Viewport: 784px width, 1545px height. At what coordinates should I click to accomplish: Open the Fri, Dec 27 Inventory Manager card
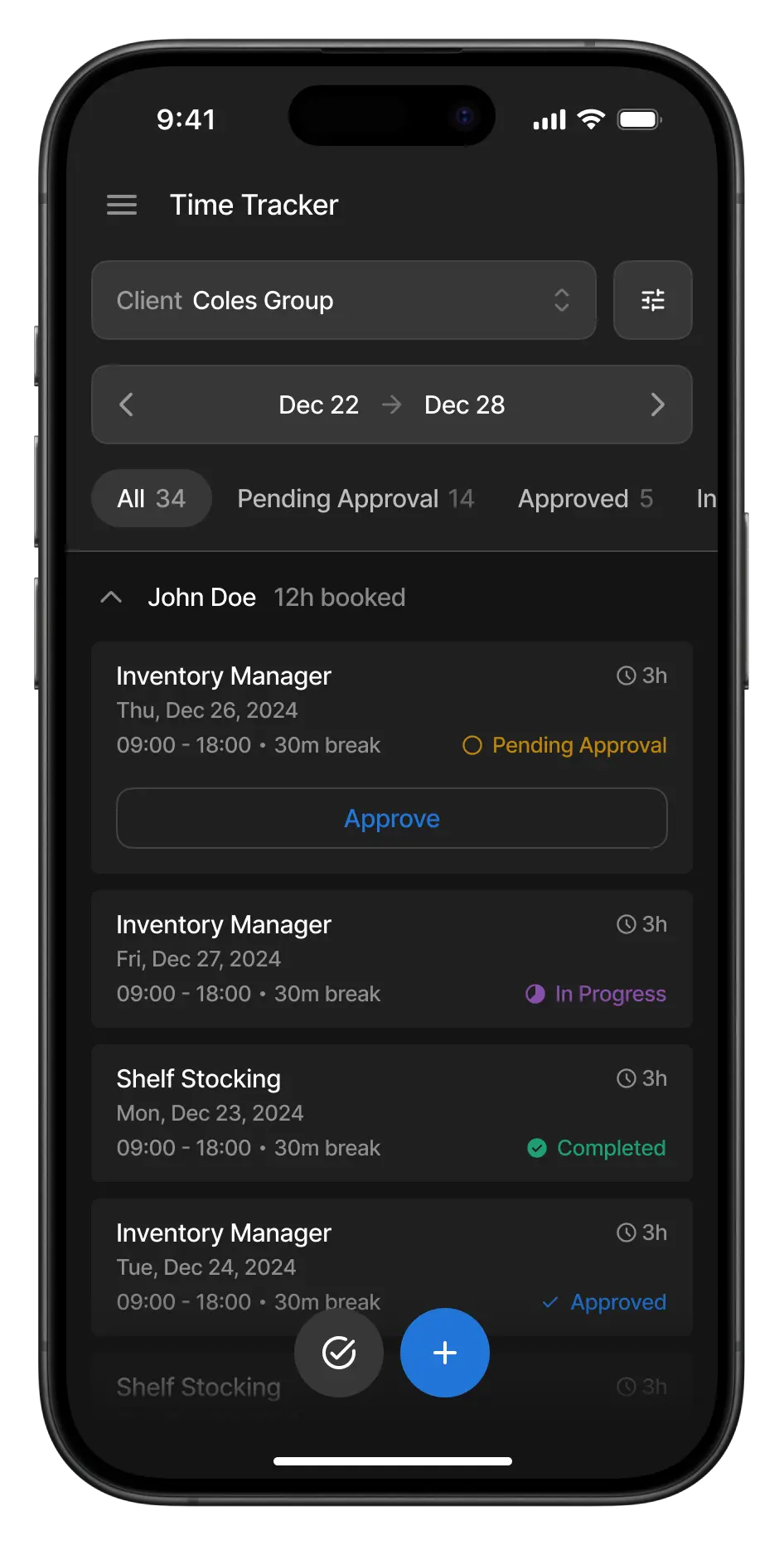391,958
